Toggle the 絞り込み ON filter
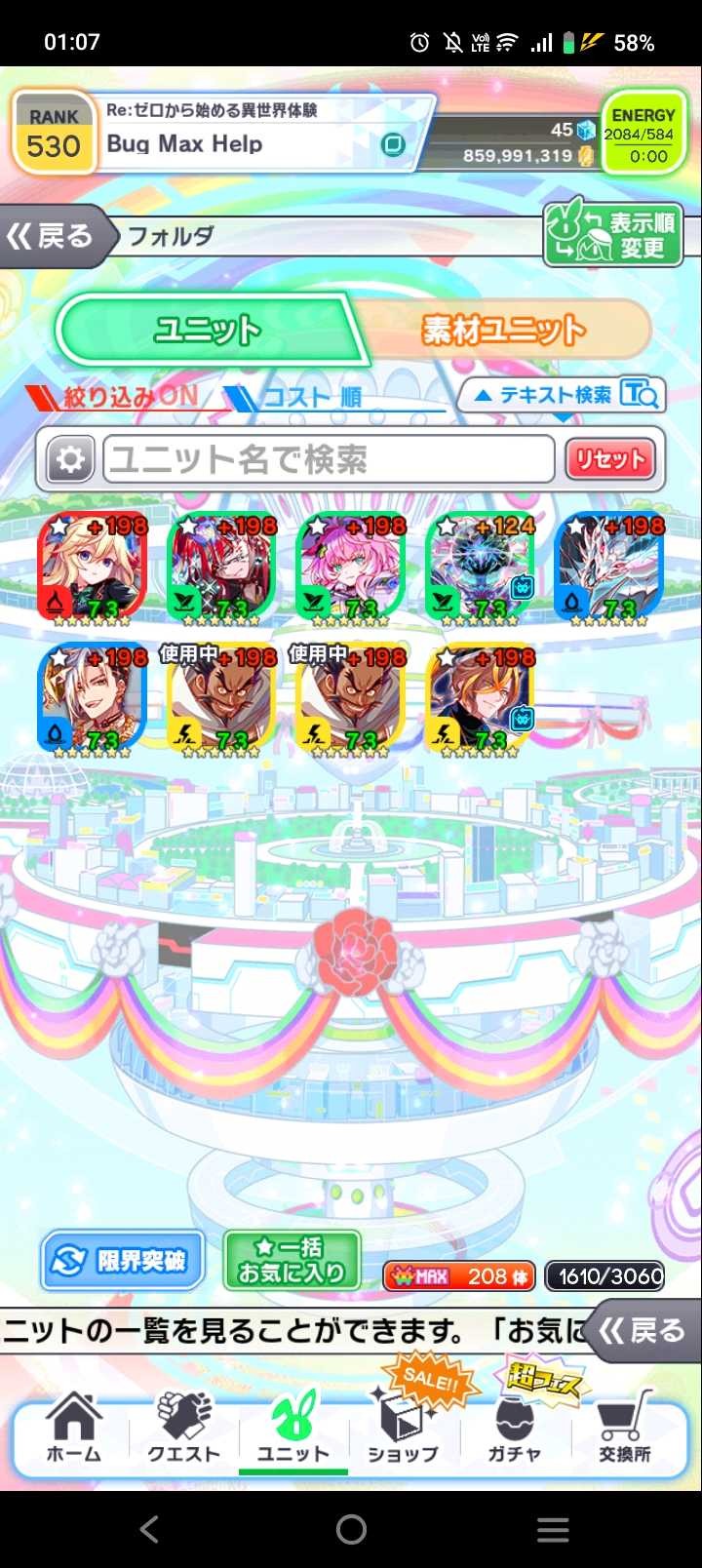This screenshot has height=1568, width=702. click(115, 397)
